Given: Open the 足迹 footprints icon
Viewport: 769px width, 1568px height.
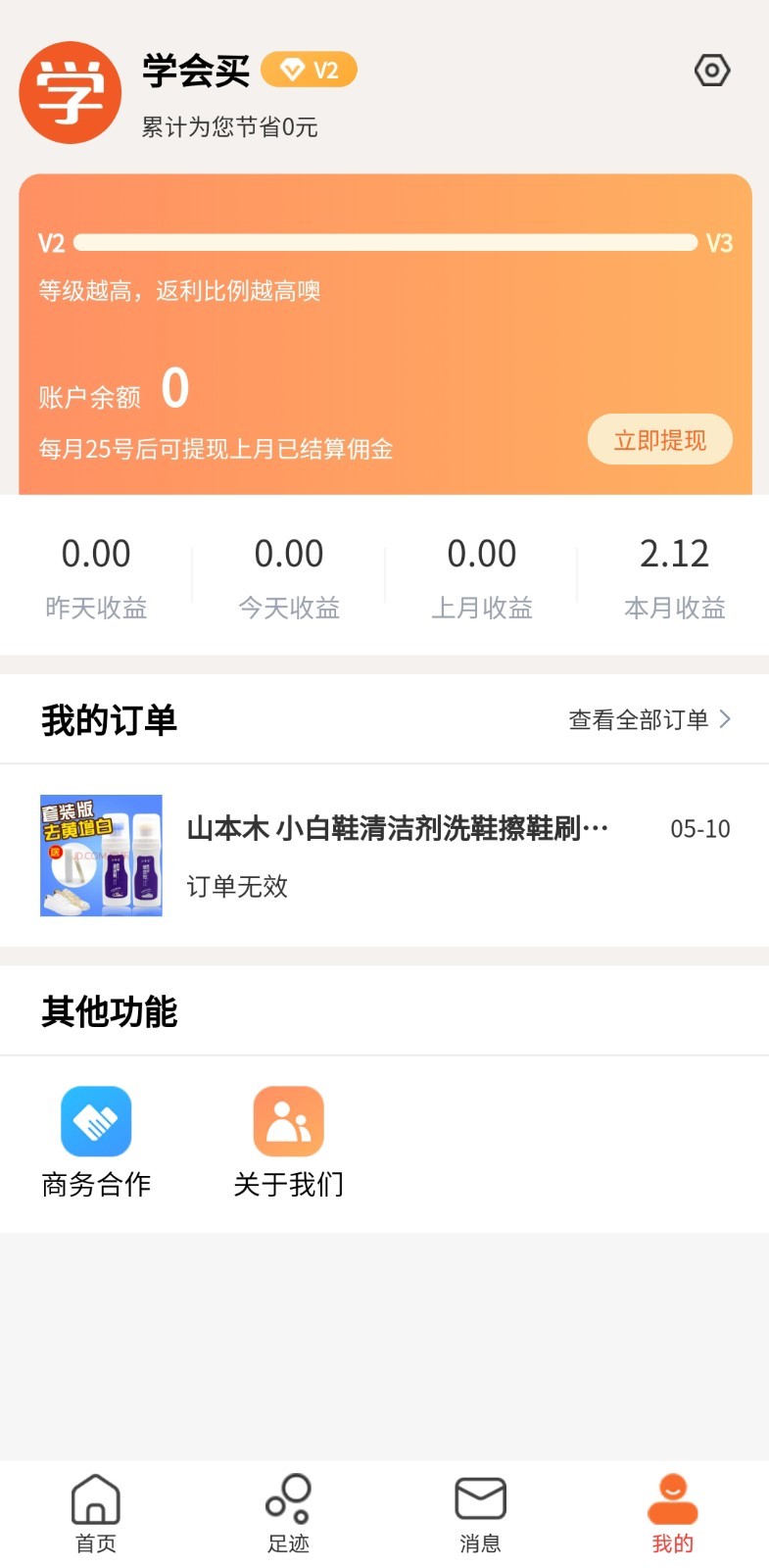Looking at the screenshot, I should click(x=288, y=1498).
